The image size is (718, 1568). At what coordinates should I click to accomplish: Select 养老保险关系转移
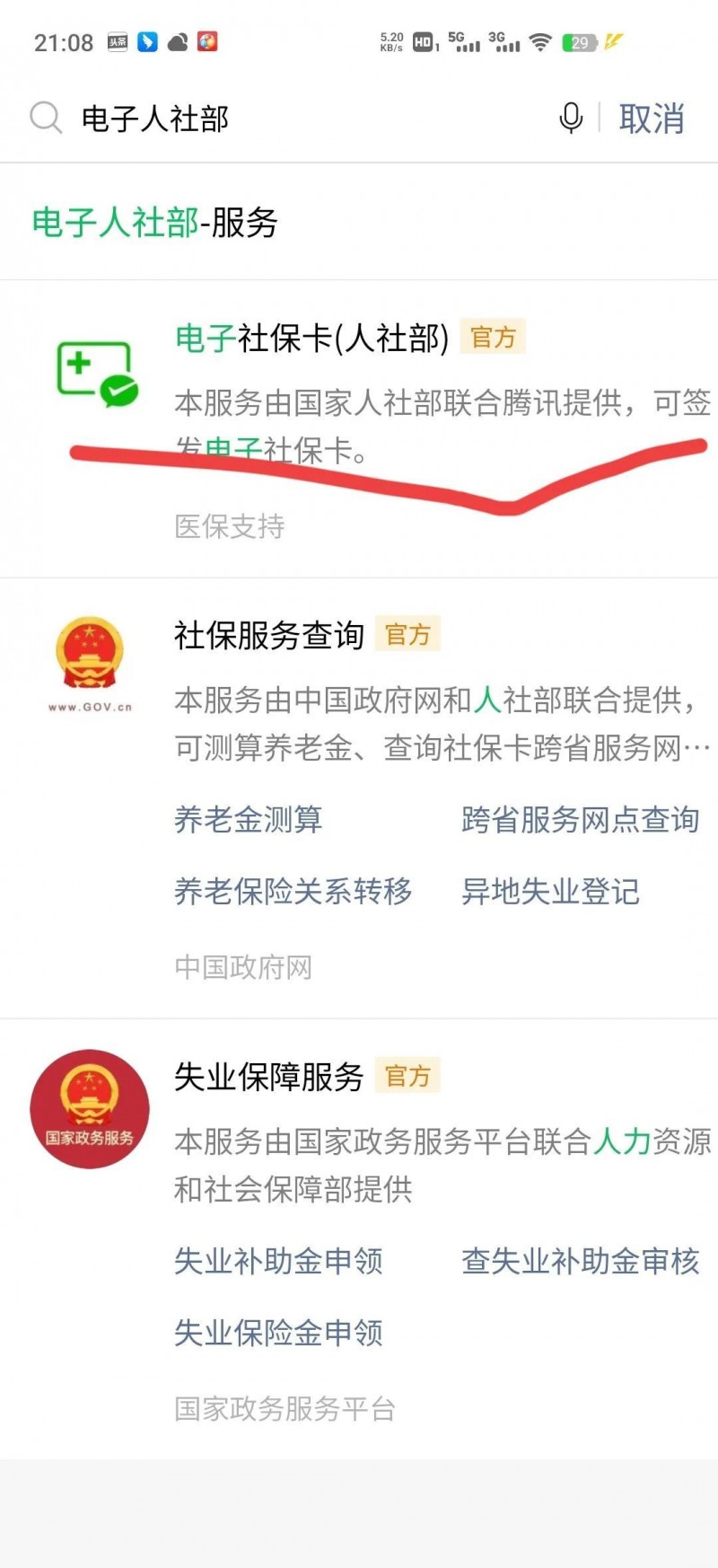pos(293,892)
